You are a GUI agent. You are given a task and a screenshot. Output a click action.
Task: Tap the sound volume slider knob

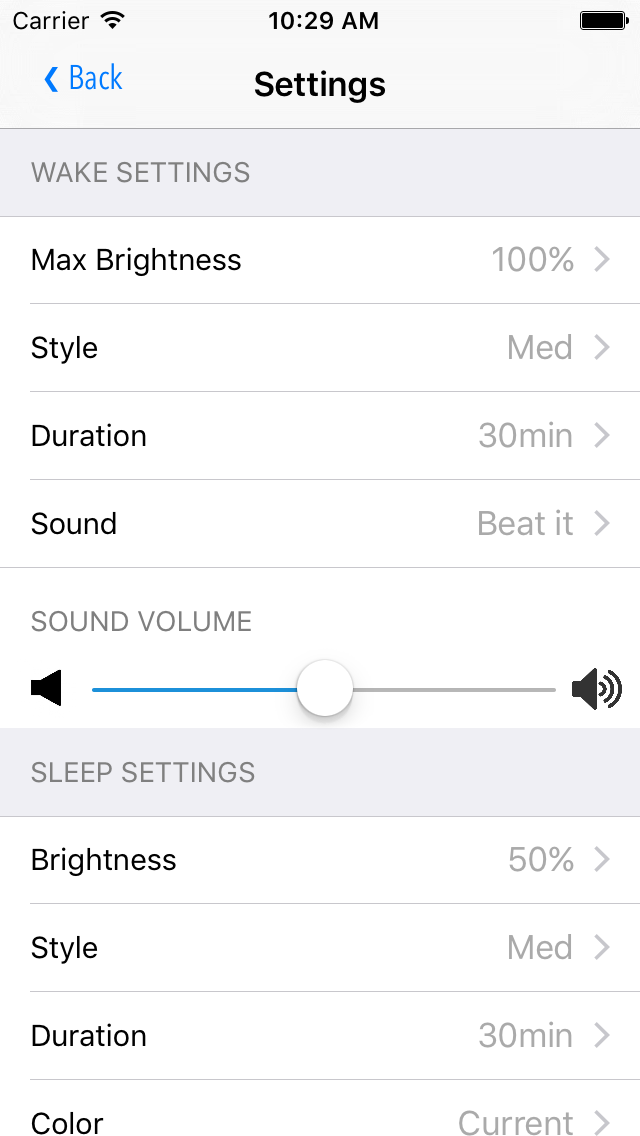(325, 688)
